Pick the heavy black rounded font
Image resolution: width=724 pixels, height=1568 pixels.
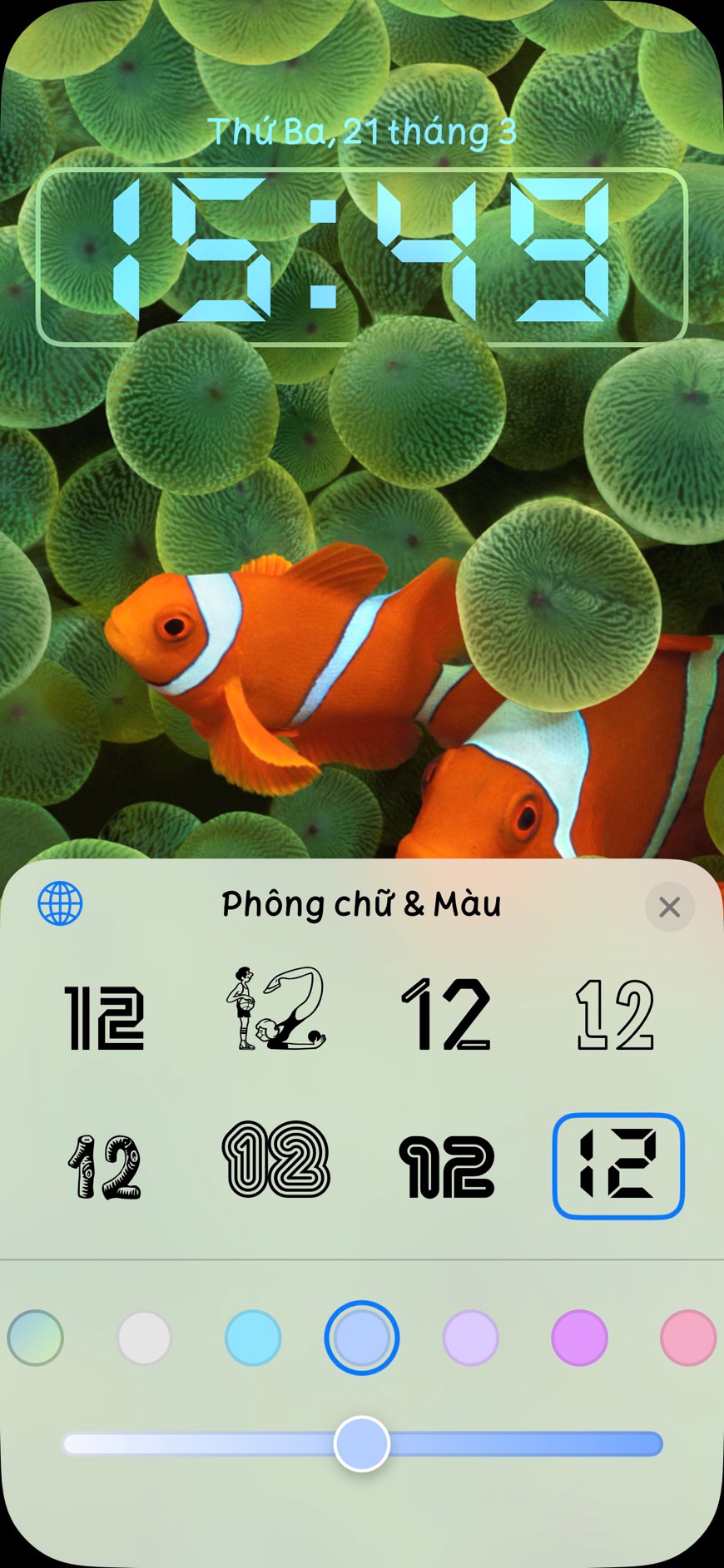[x=447, y=1166]
